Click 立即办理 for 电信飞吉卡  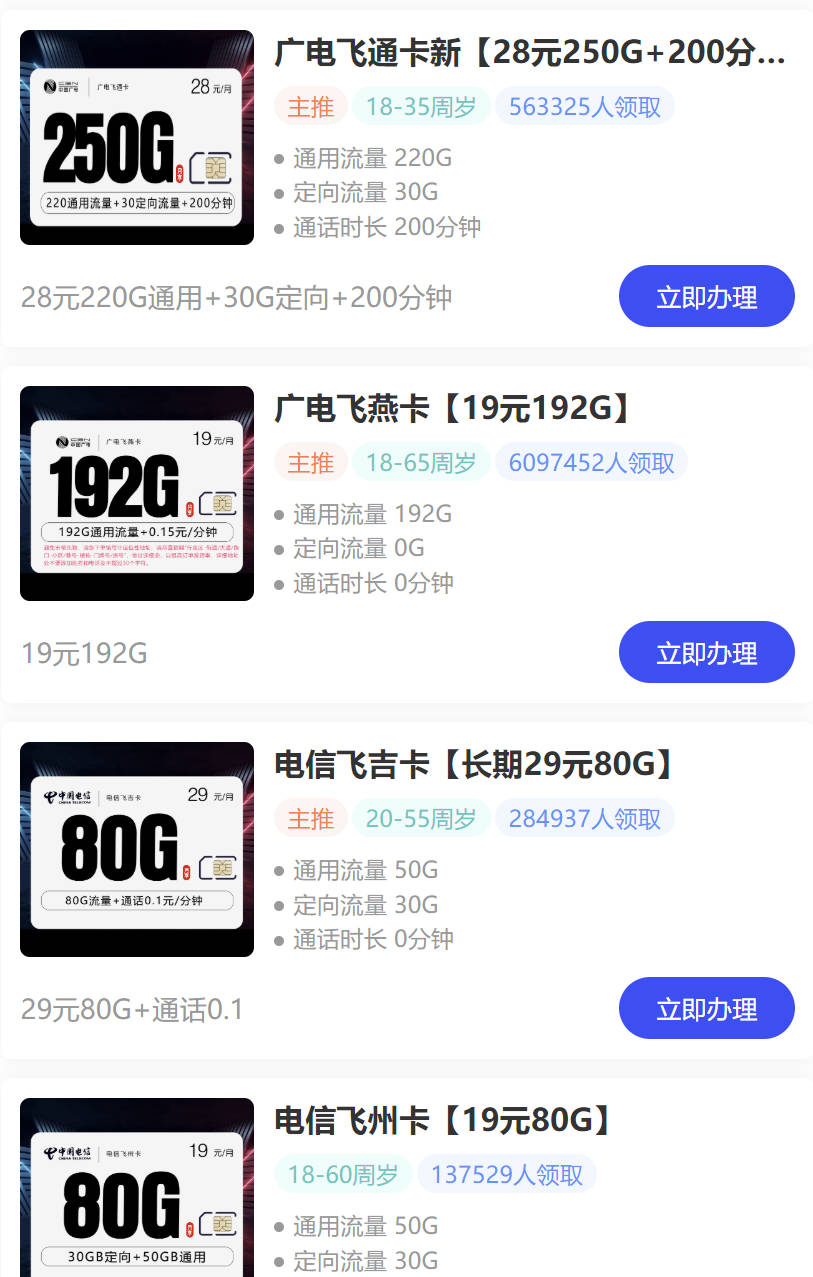point(706,1008)
